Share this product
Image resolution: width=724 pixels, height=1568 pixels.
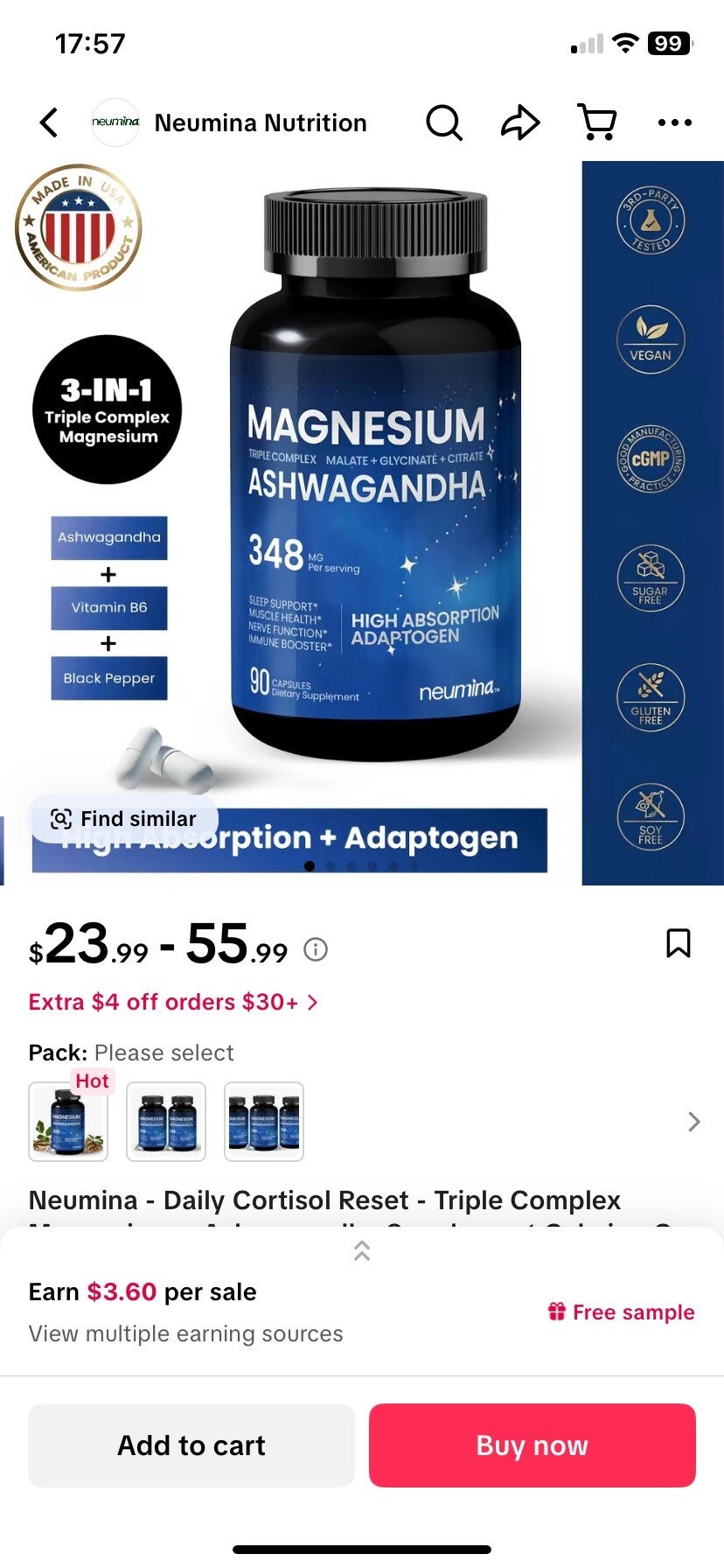519,122
